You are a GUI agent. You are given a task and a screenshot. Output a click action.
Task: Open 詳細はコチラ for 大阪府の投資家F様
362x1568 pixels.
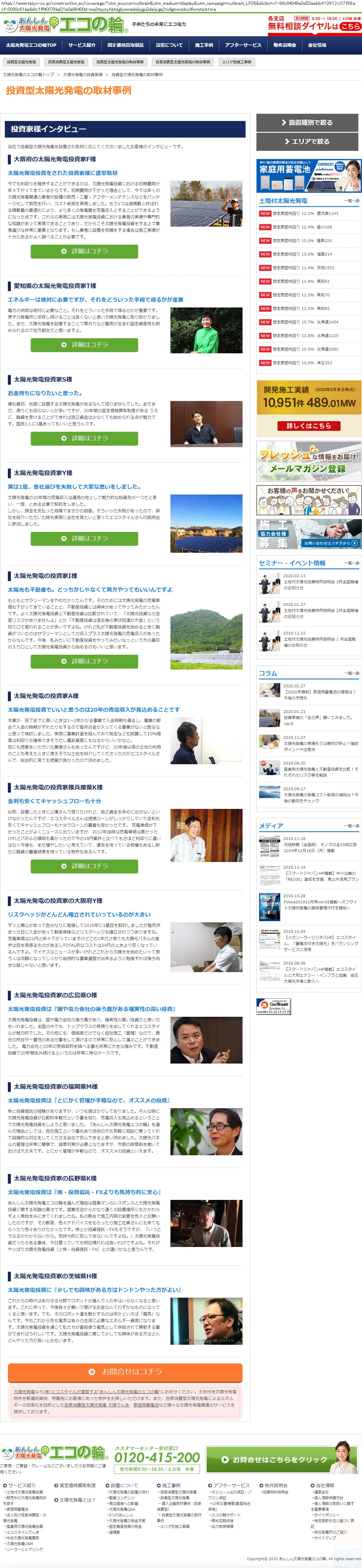[x=84, y=251]
